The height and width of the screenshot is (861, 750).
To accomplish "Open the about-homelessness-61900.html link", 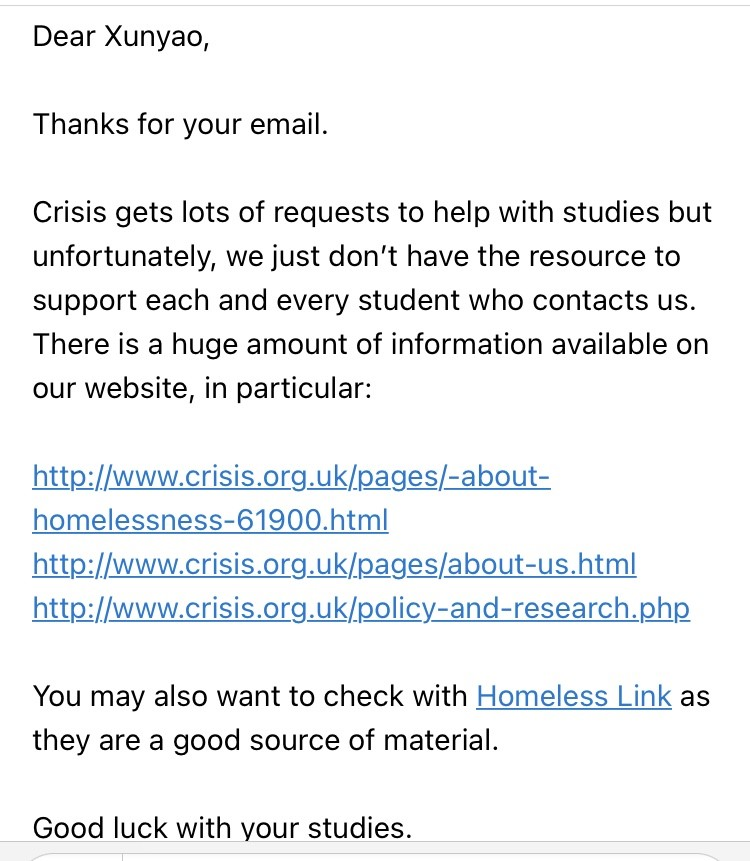I will click(x=291, y=477).
